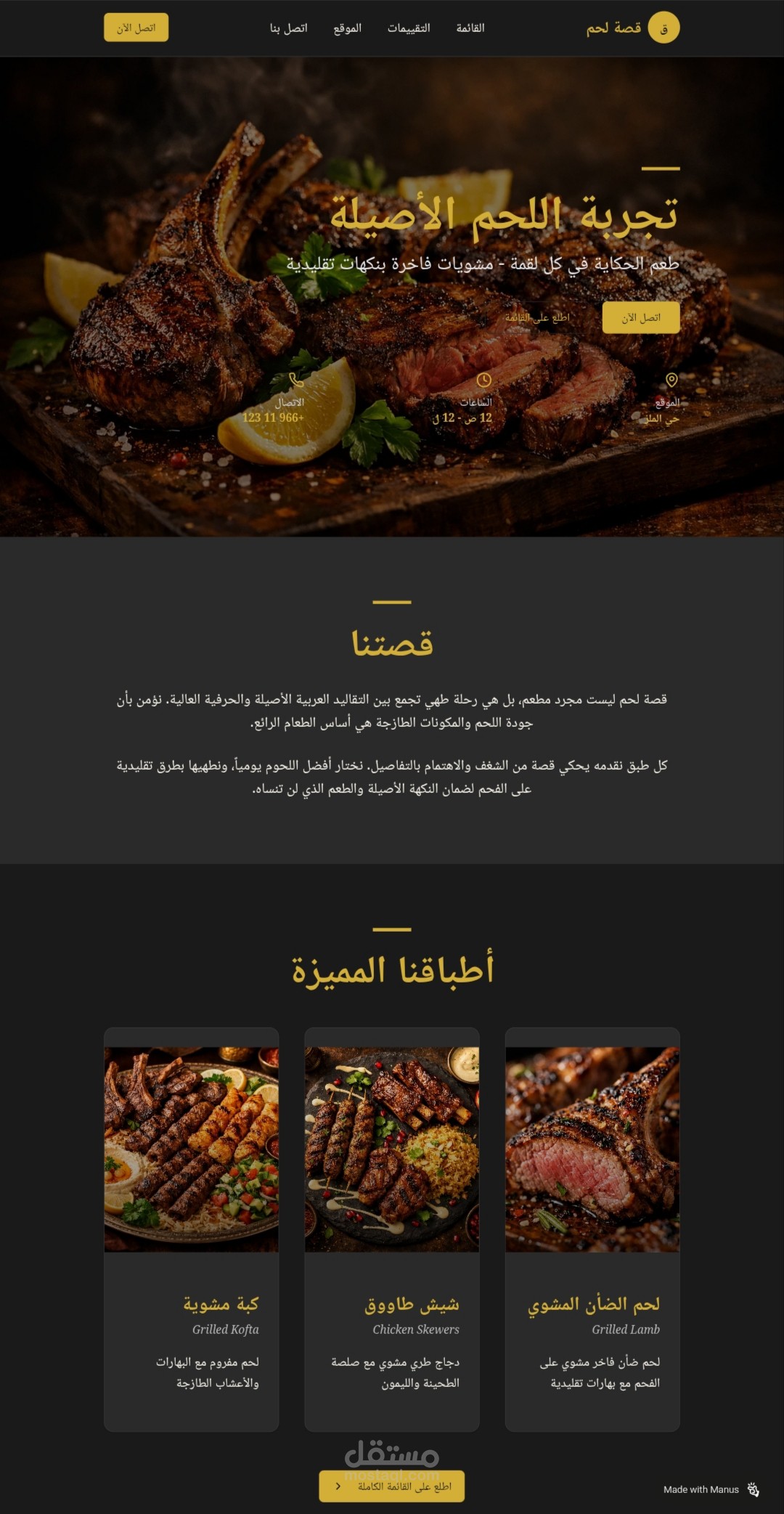
Task: Click the location pin icon above الموقع
Action: [671, 378]
